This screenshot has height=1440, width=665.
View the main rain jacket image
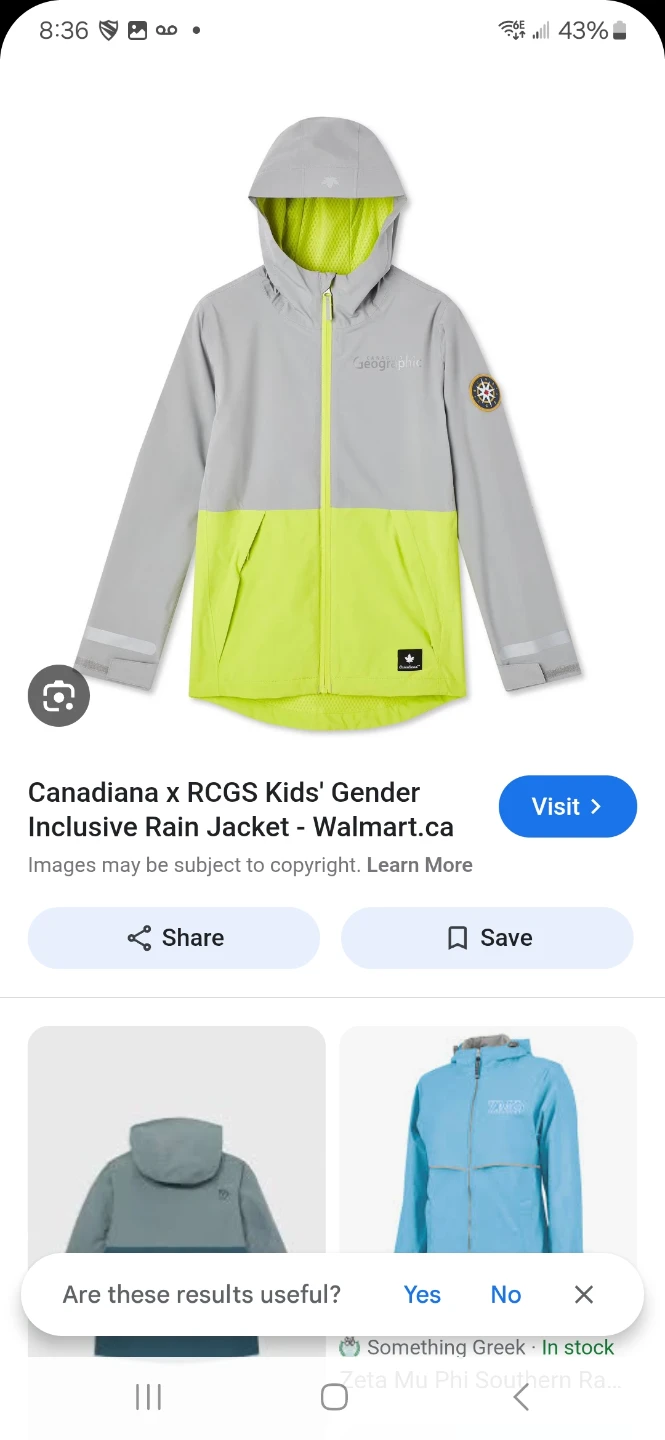click(332, 422)
